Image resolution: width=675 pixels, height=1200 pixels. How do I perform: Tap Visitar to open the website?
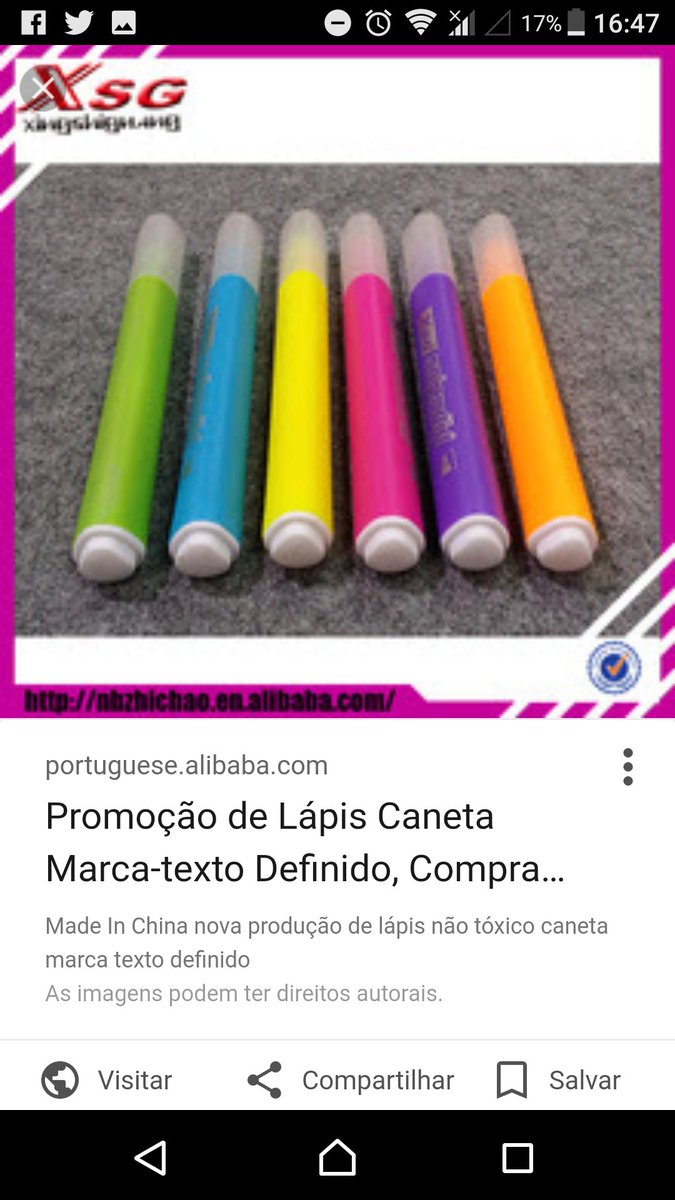[107, 1080]
